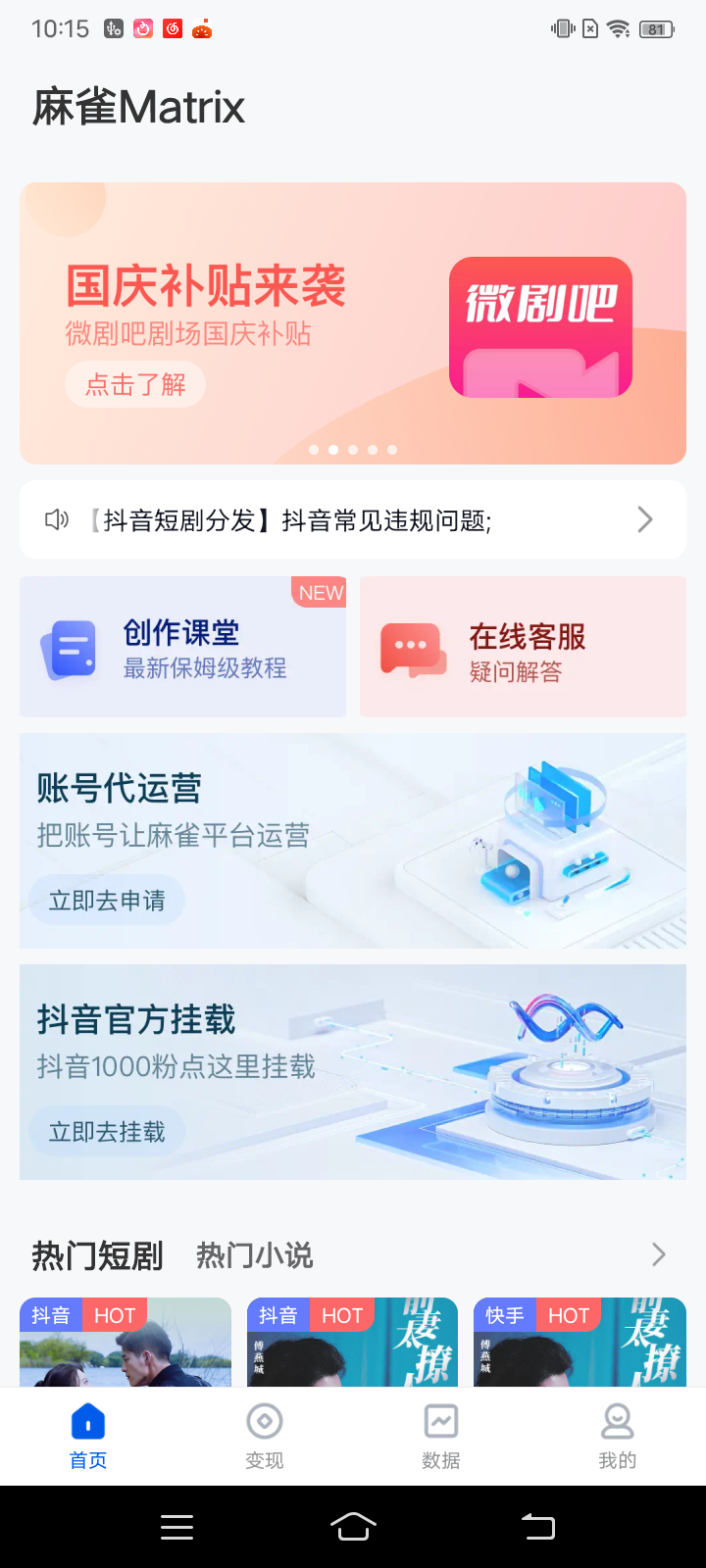Select the 热门短剧 tab
This screenshot has height=1568, width=706.
pos(96,1255)
